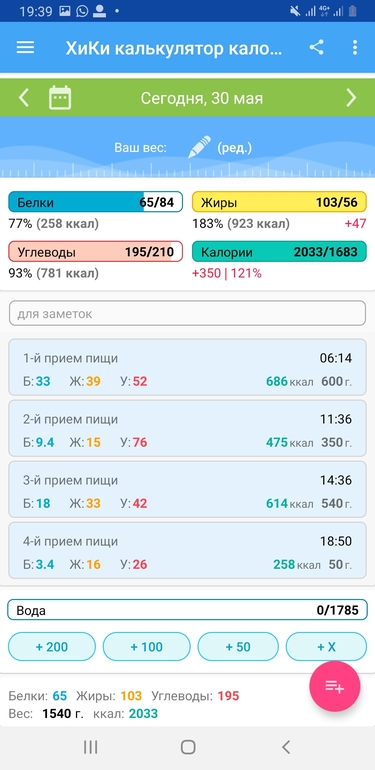Open the 4-й прием пищи card
Screen dimensions: 375x770
188,550
